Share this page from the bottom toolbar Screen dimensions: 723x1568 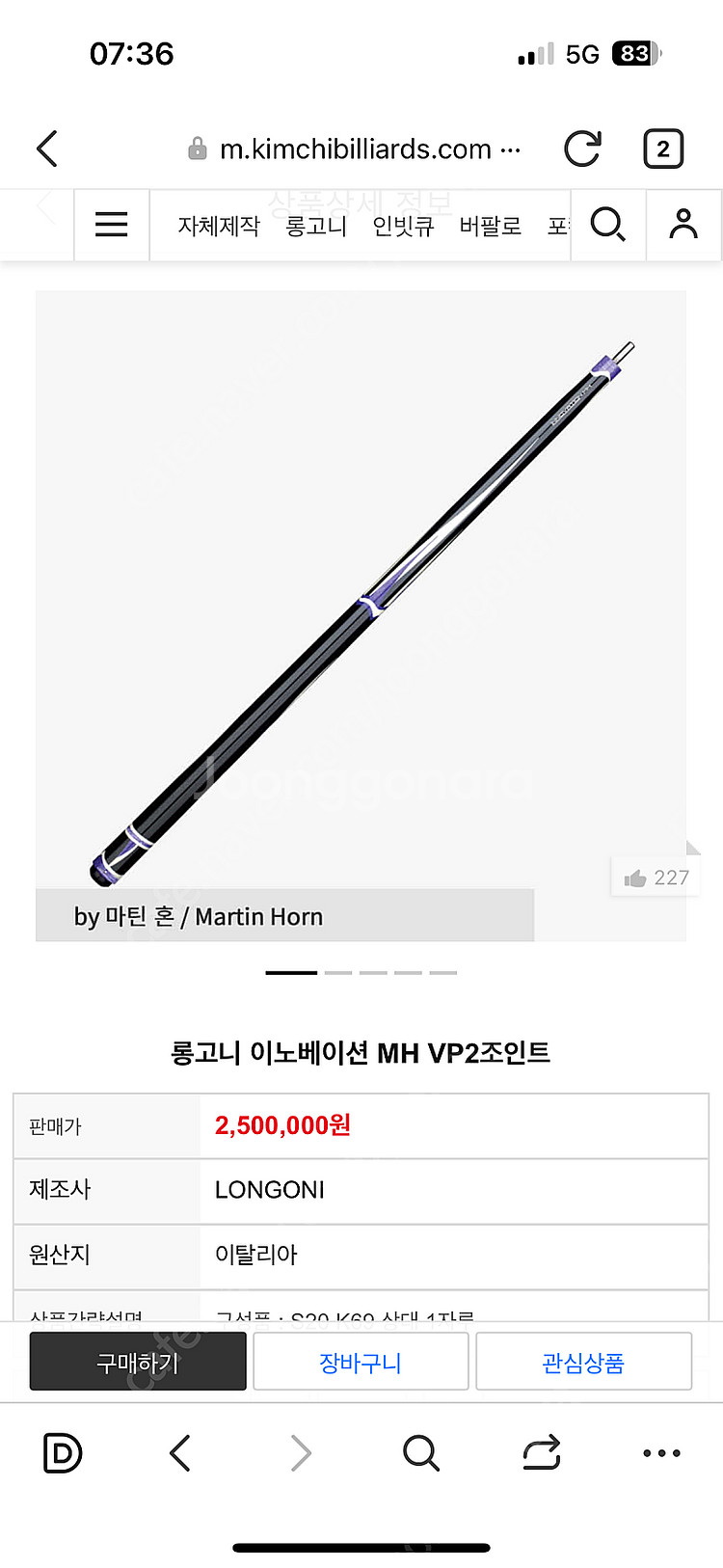coord(541,1452)
